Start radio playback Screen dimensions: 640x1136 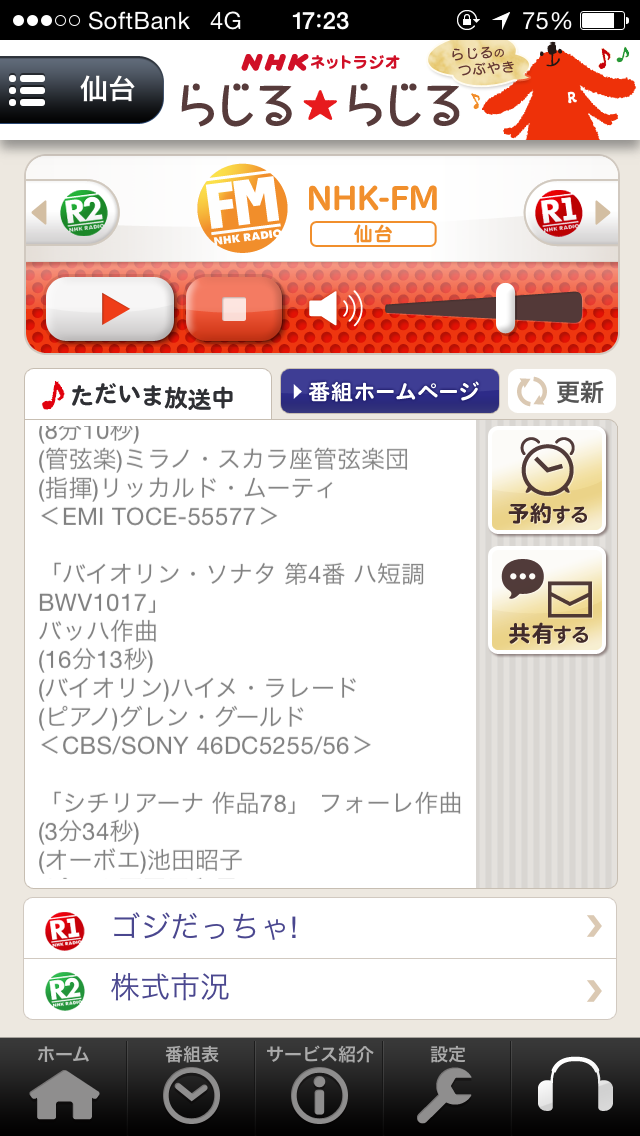(110, 309)
